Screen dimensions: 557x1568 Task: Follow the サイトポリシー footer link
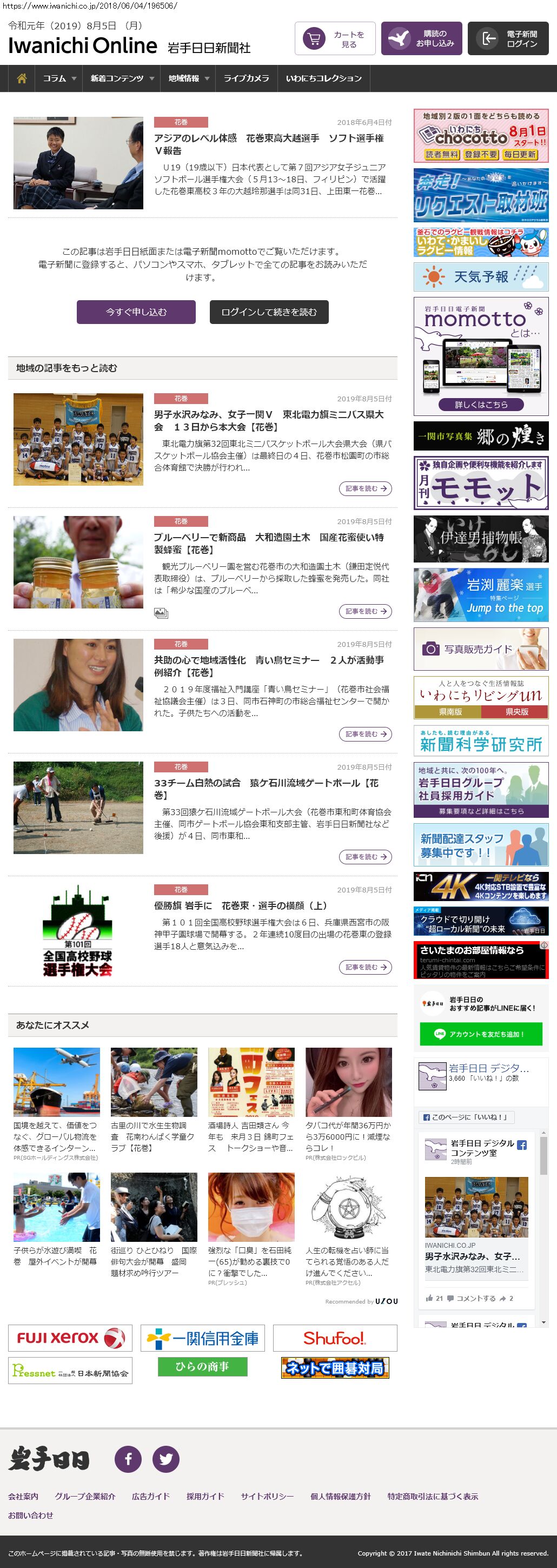pyautogui.click(x=267, y=1496)
